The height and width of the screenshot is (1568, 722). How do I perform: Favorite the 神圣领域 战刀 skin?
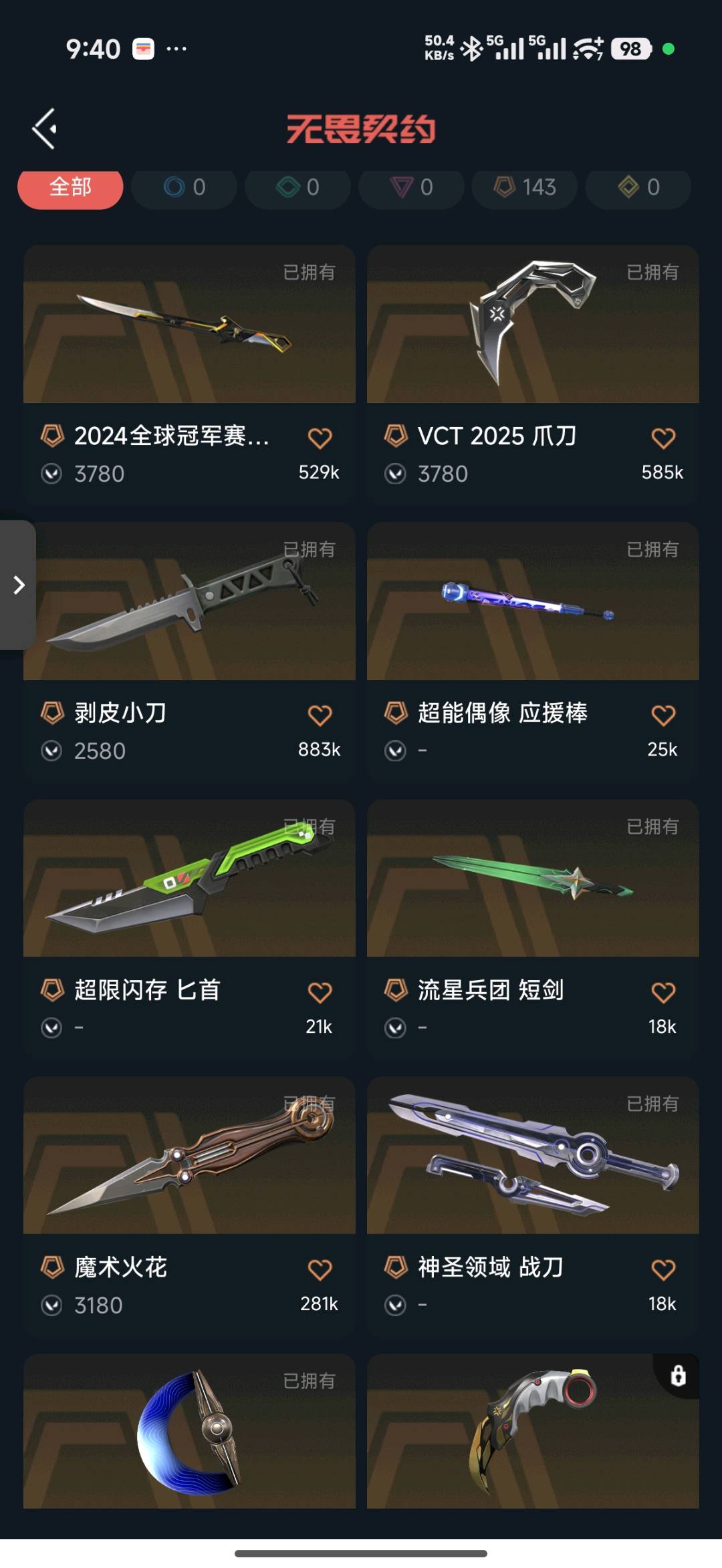tap(663, 1270)
